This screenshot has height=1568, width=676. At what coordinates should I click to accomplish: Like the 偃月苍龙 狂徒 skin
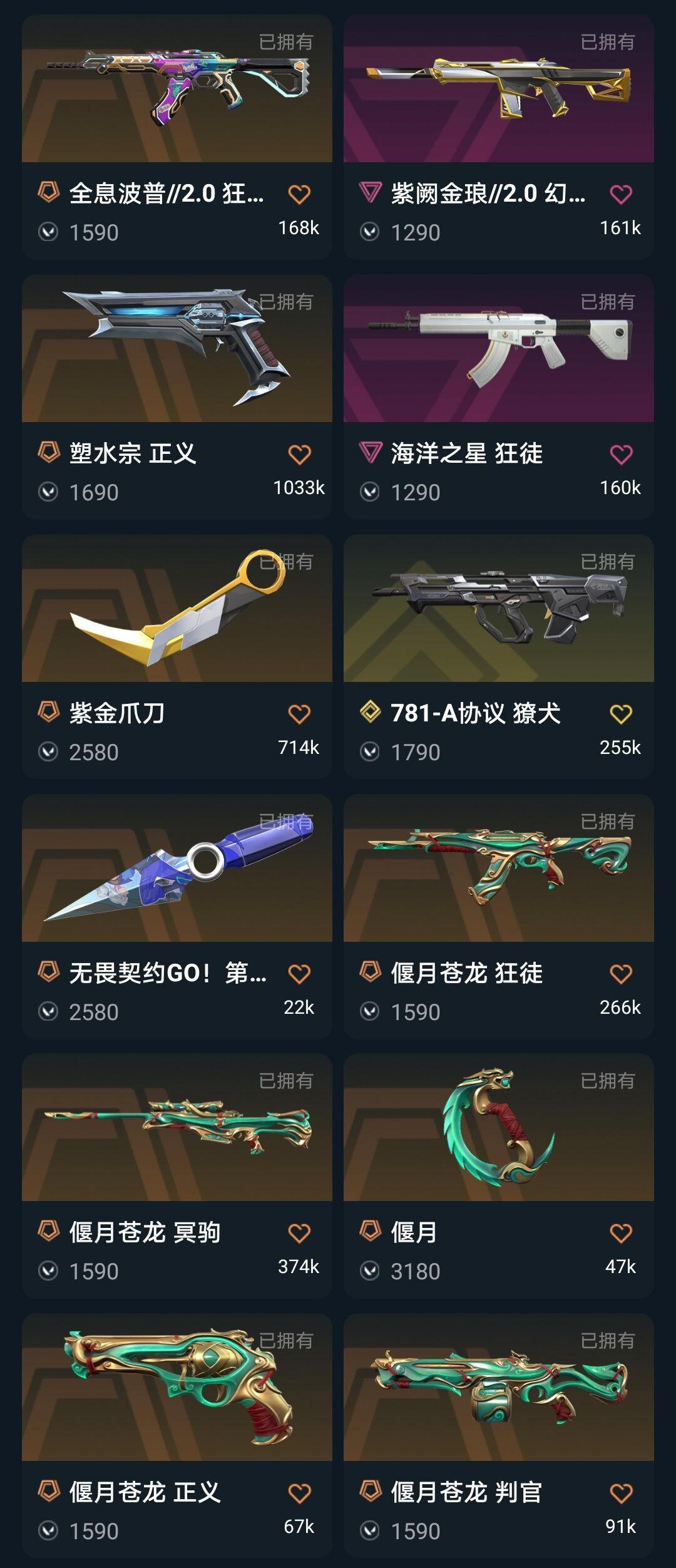(x=621, y=974)
